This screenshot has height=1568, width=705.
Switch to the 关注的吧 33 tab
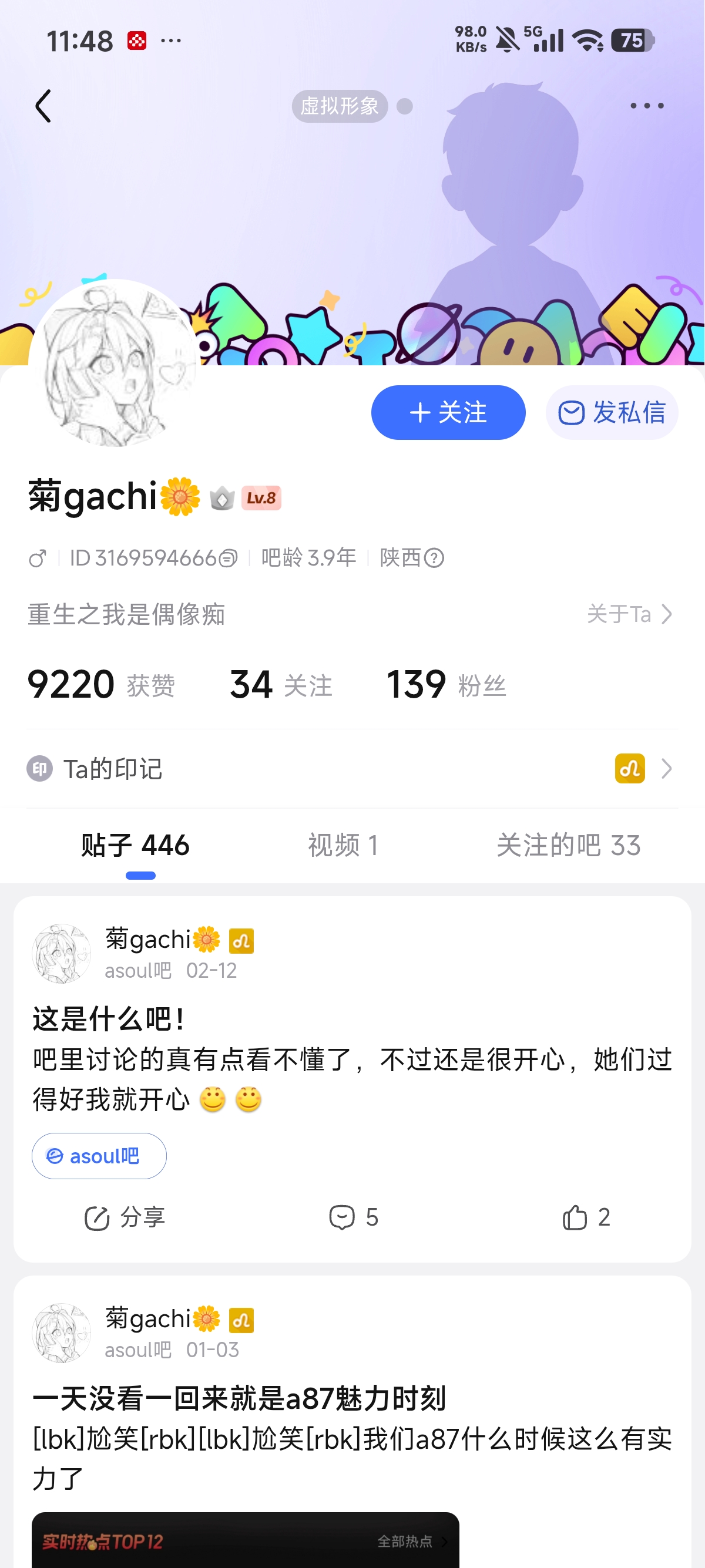pyautogui.click(x=568, y=846)
